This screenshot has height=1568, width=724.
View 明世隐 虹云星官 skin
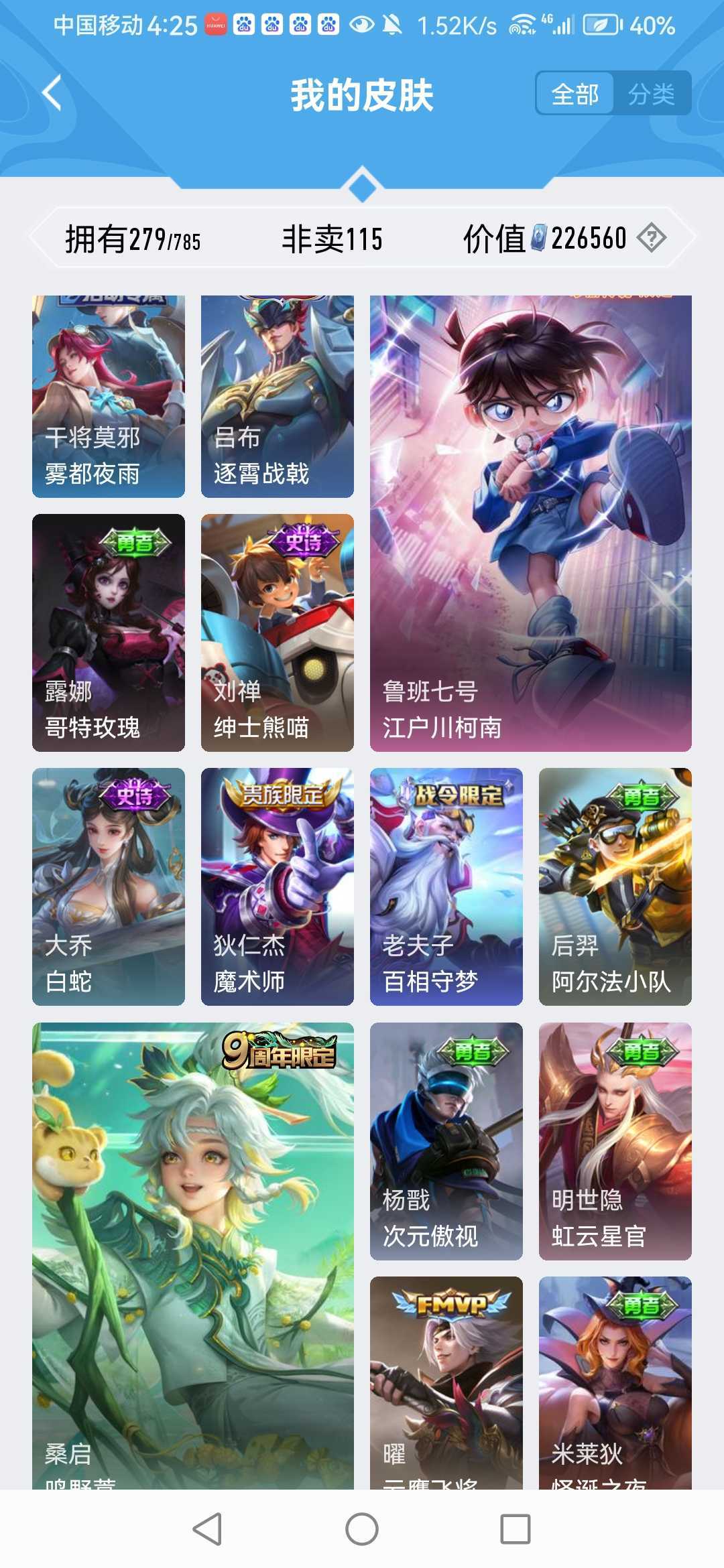(x=615, y=1141)
